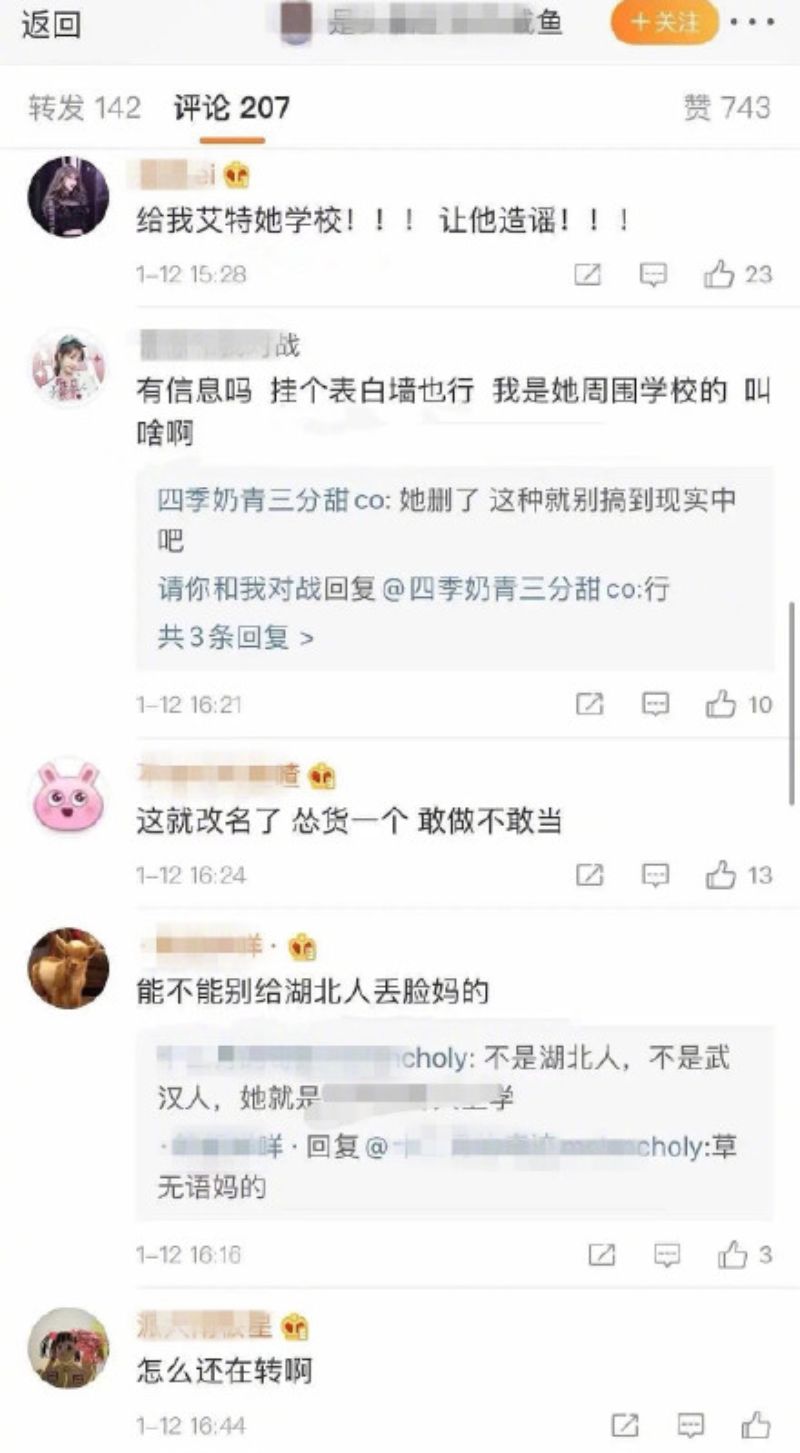This screenshot has height=1453, width=800.
Task: Reply to the comment posted at 1-12 15:28
Action: point(653,274)
